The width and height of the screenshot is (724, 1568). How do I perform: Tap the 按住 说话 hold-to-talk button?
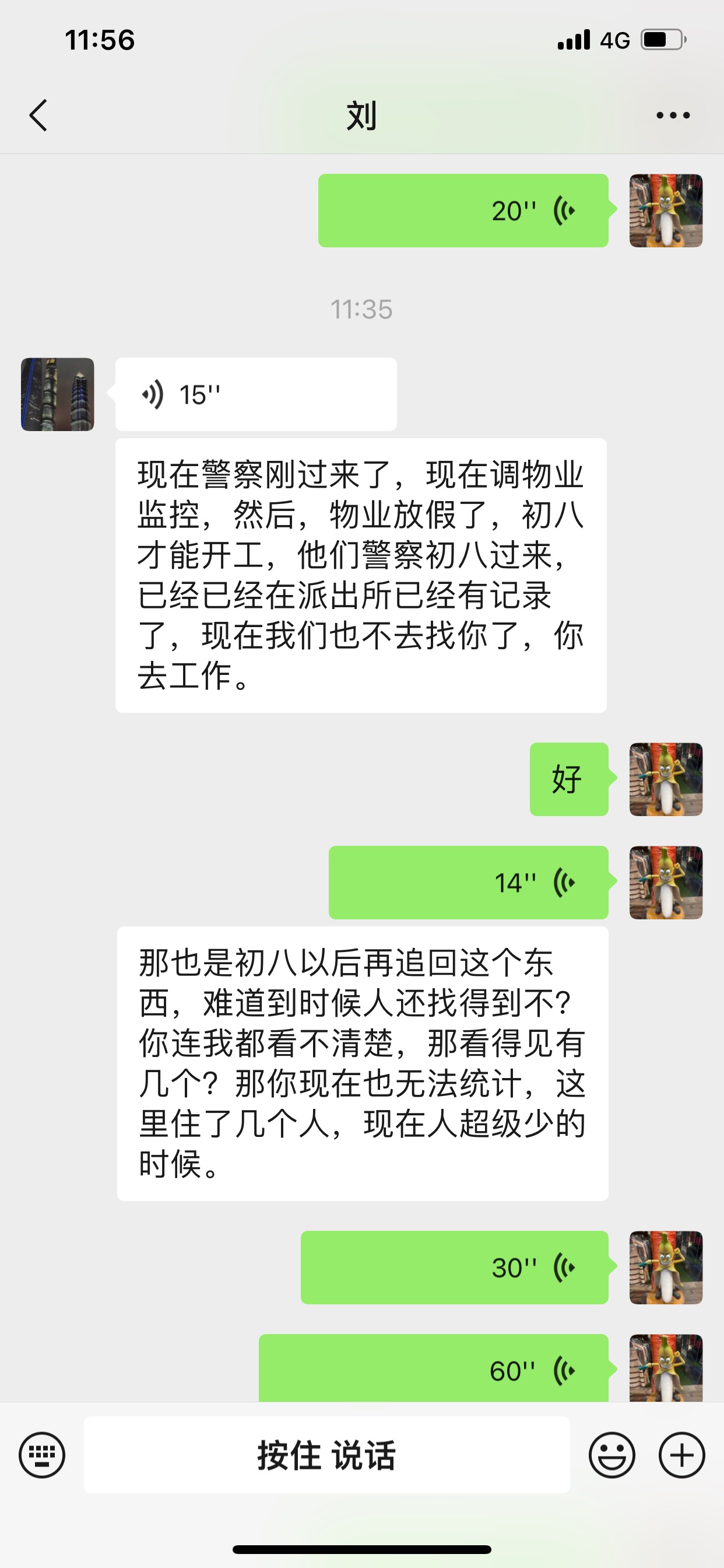326,1455
